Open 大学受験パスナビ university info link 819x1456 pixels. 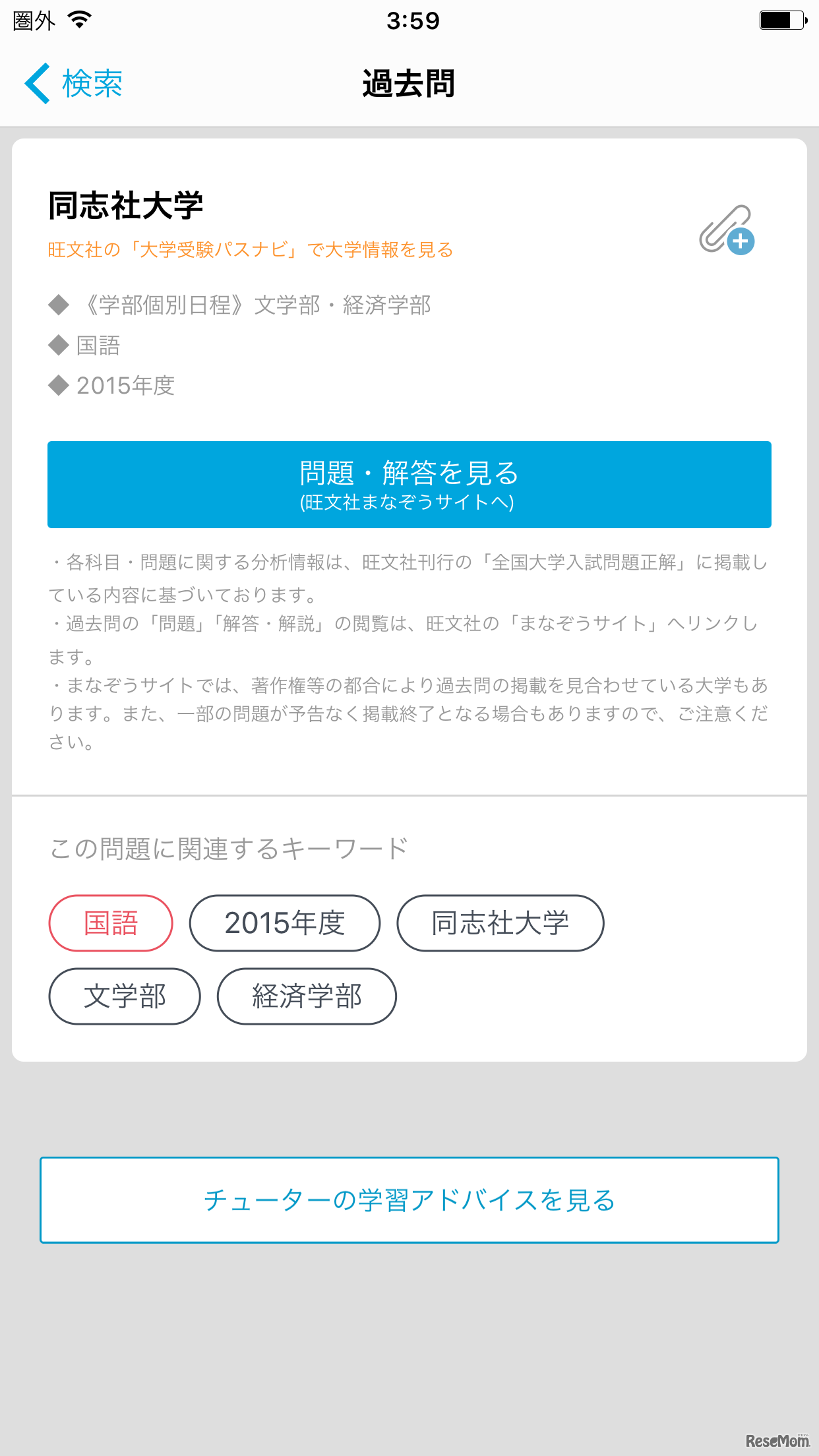pos(250,250)
